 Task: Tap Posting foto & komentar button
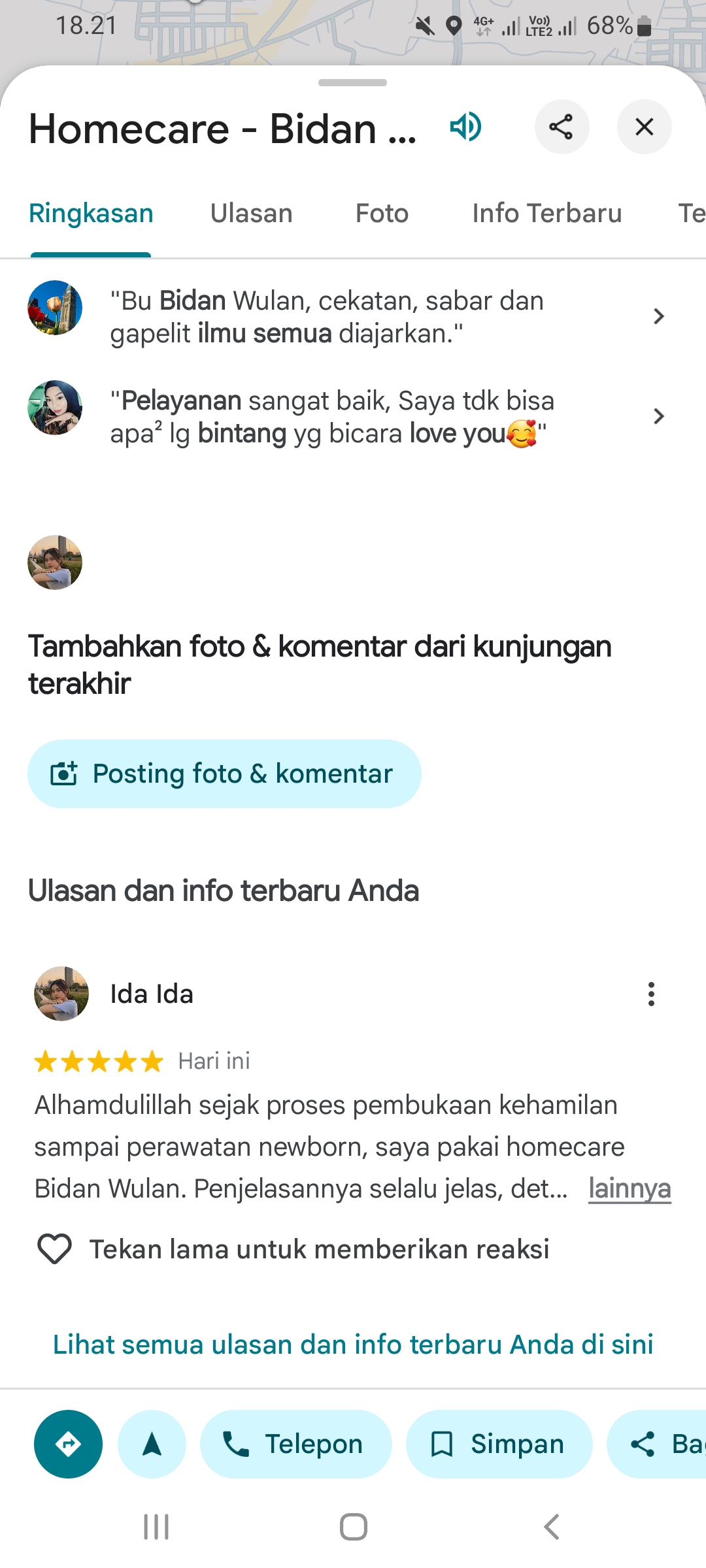coord(224,774)
